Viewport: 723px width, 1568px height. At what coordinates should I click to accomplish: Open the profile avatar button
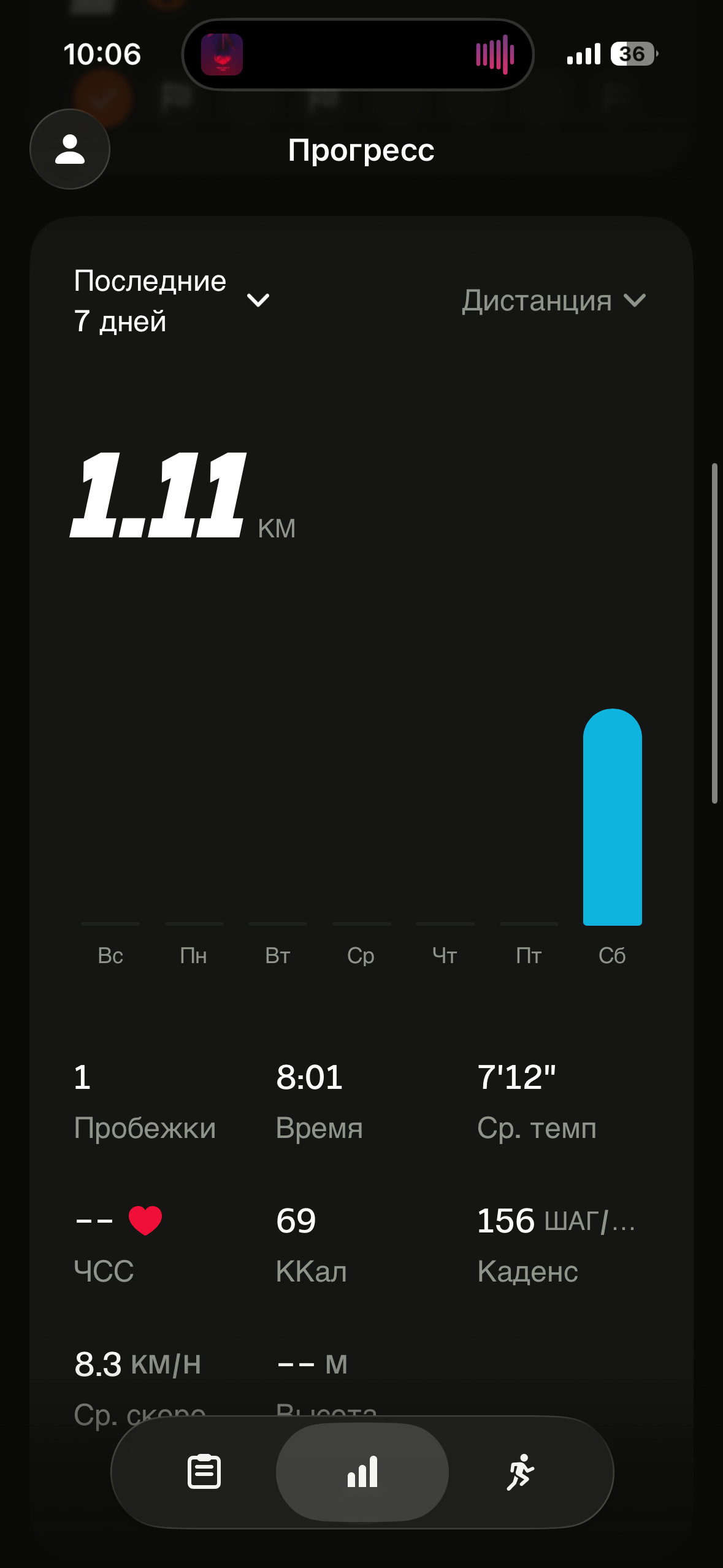(70, 149)
